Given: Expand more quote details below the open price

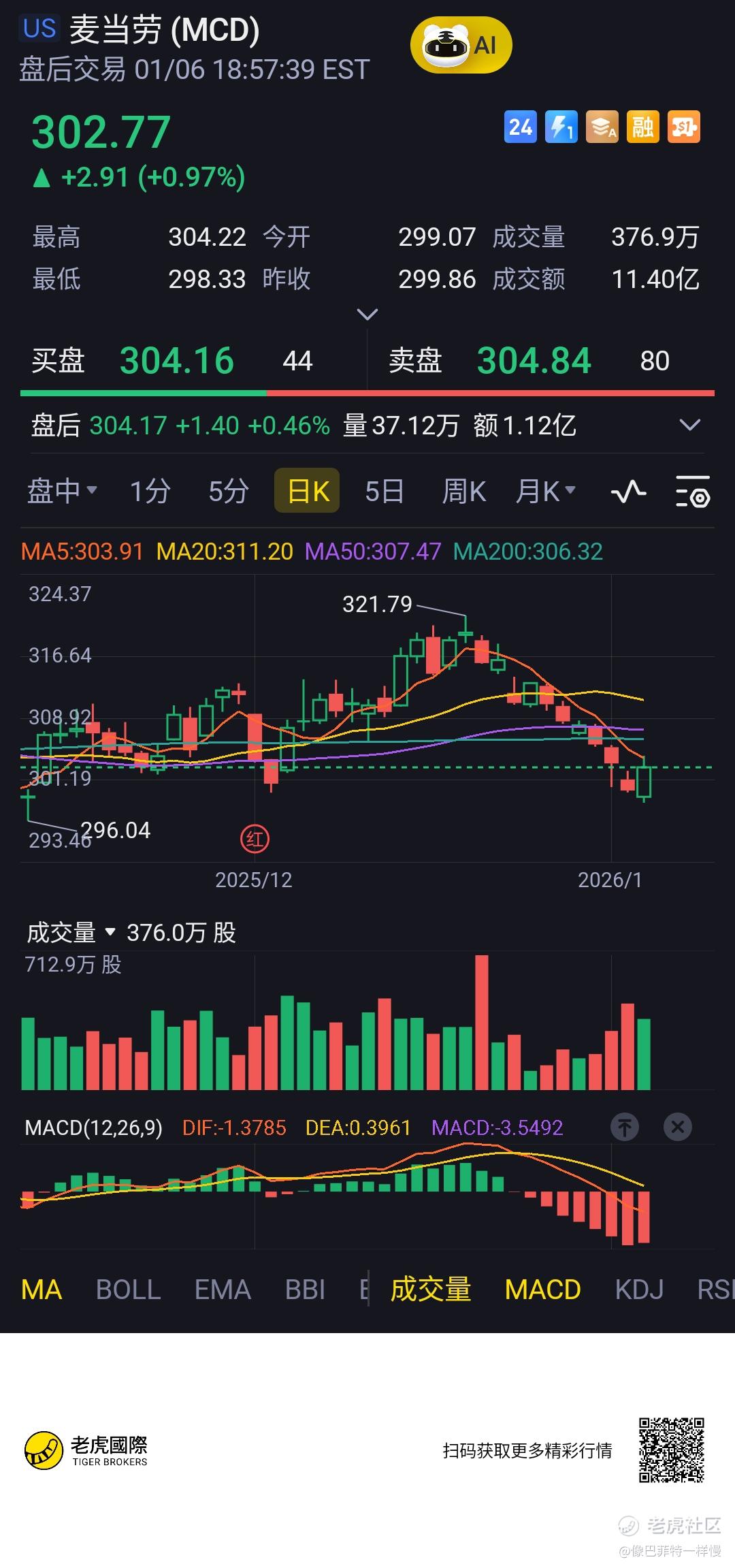Looking at the screenshot, I should point(367,315).
